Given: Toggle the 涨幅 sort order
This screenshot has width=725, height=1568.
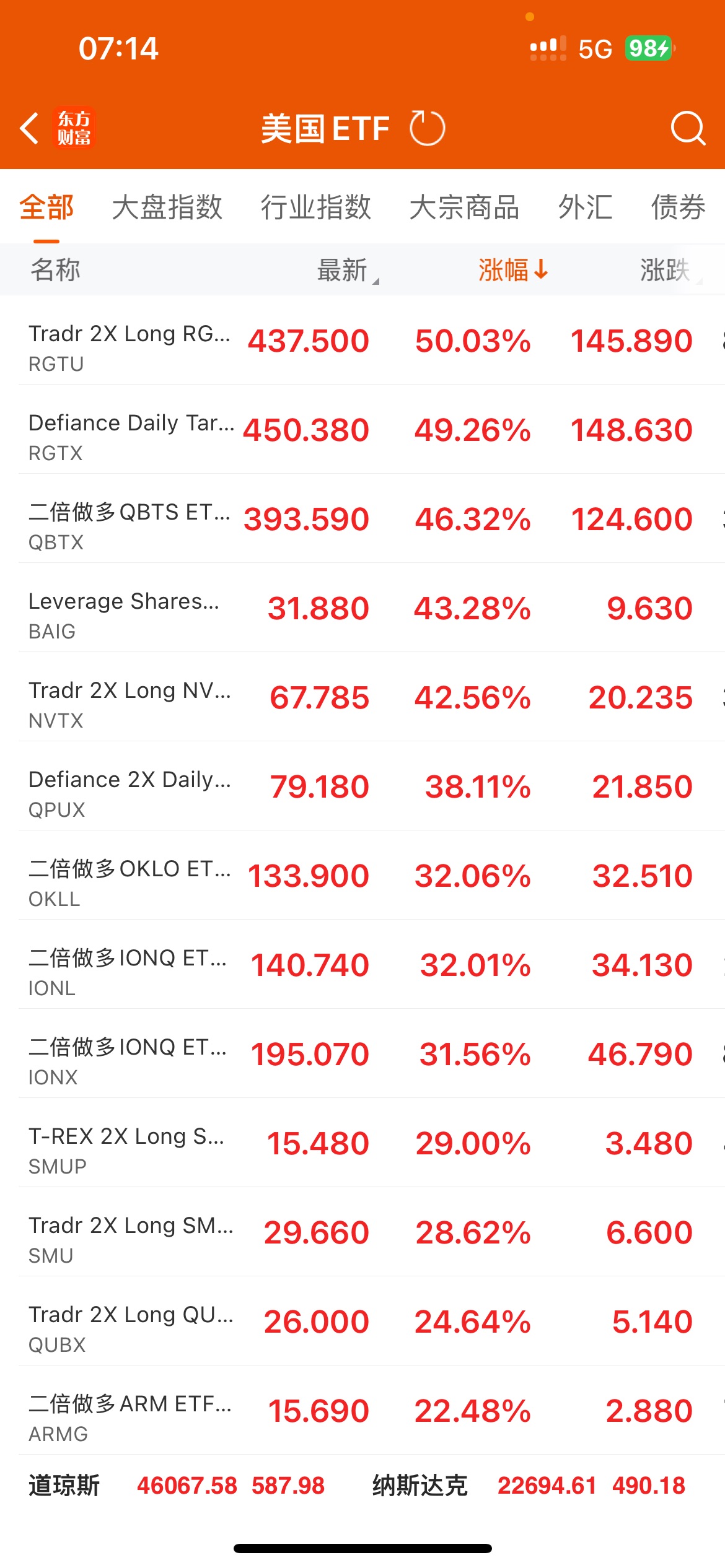Looking at the screenshot, I should [512, 270].
